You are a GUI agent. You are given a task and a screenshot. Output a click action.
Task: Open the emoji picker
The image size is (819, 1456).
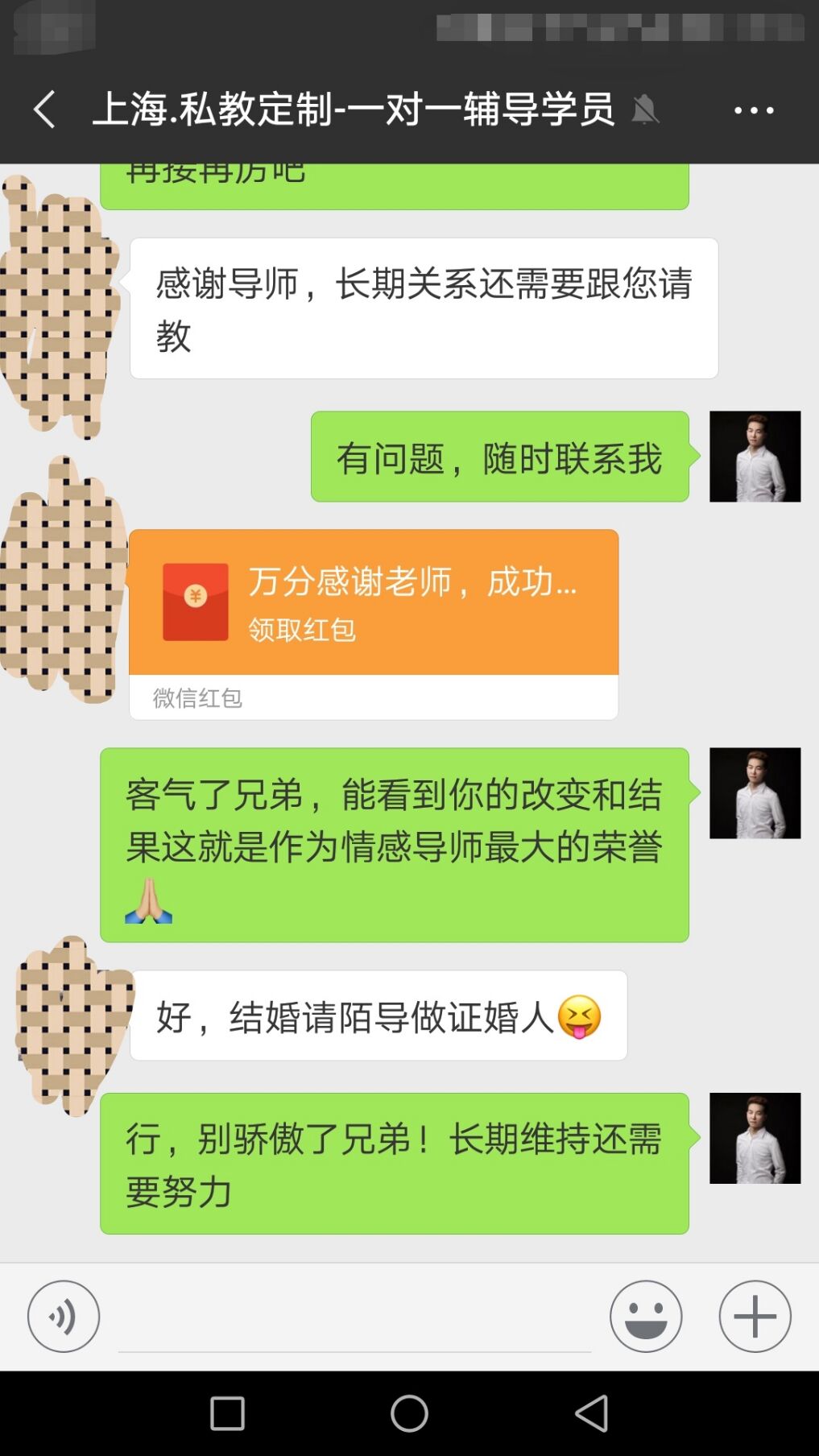[x=646, y=1316]
